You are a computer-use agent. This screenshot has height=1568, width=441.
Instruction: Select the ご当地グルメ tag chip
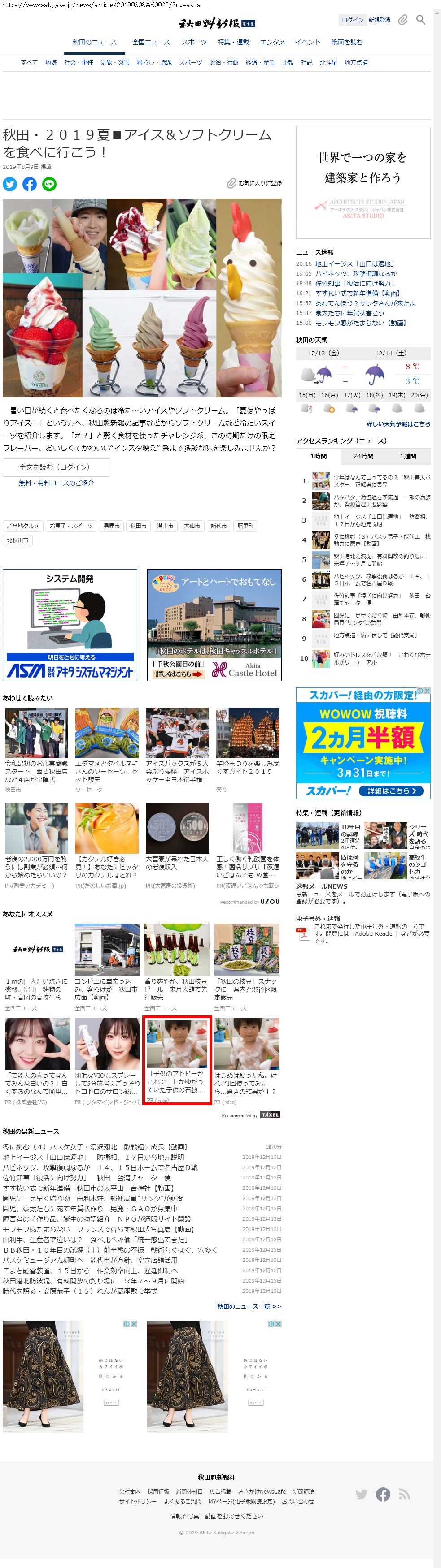[22, 525]
